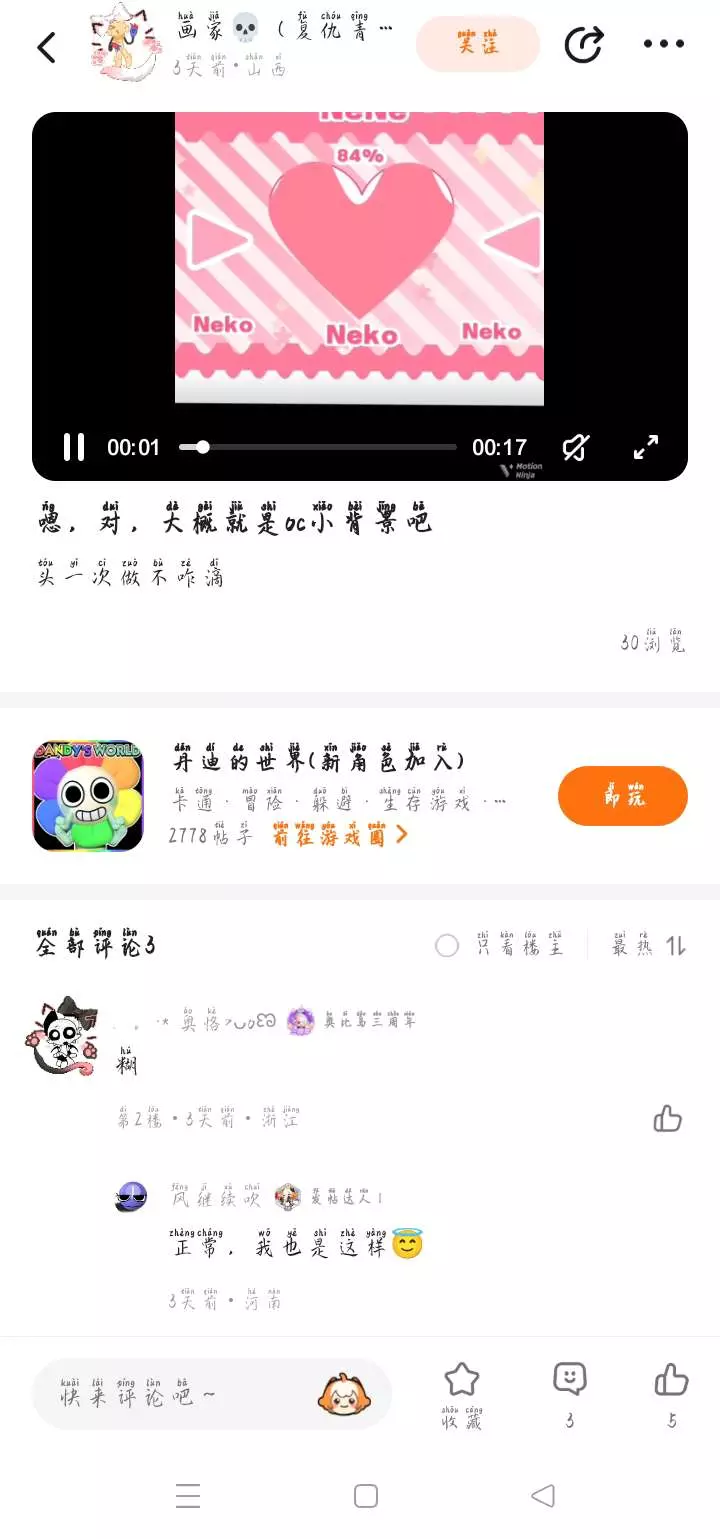Expand the video to fullscreen
This screenshot has height=1539, width=720.
click(646, 447)
